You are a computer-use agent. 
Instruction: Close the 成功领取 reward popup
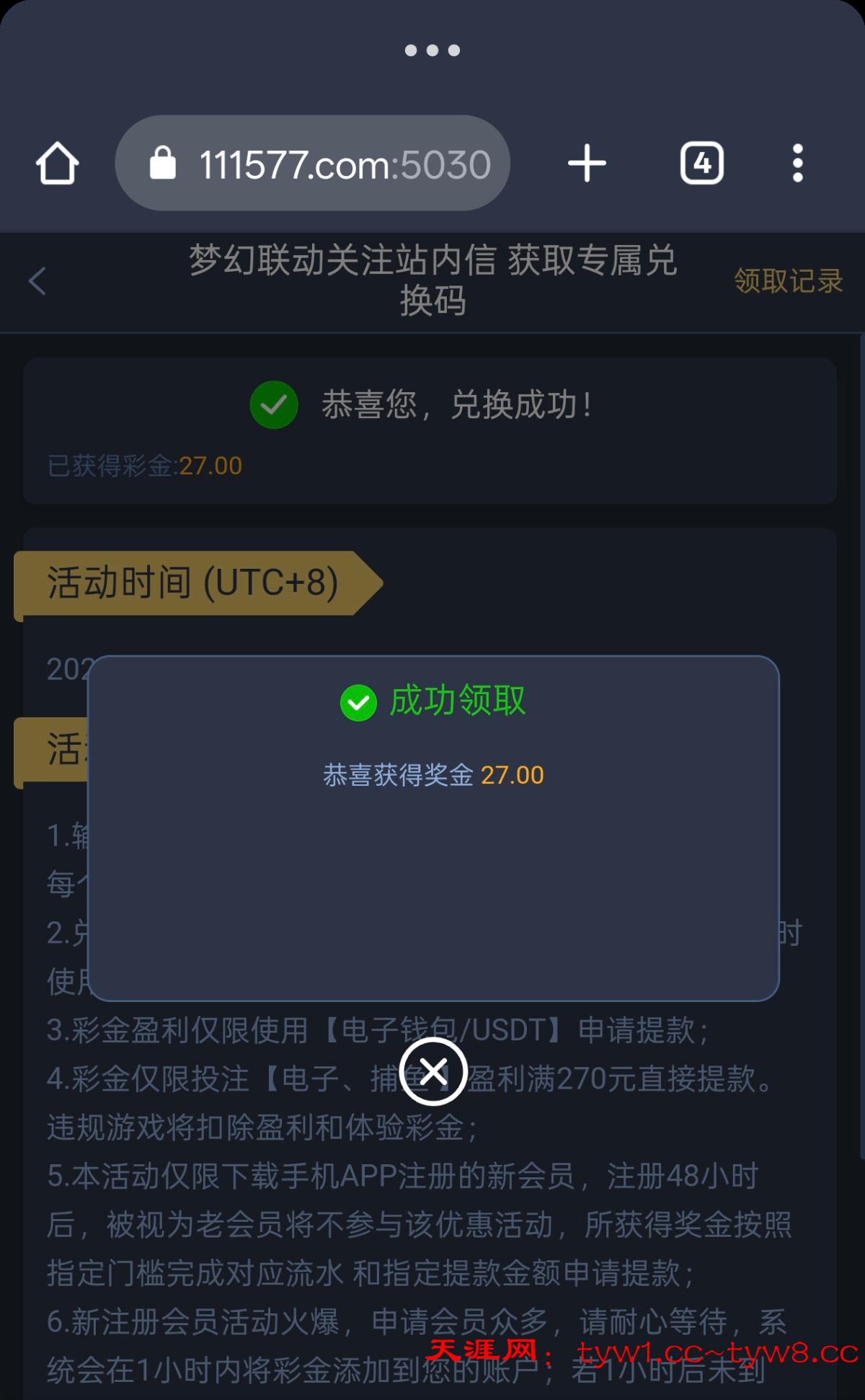click(433, 1071)
